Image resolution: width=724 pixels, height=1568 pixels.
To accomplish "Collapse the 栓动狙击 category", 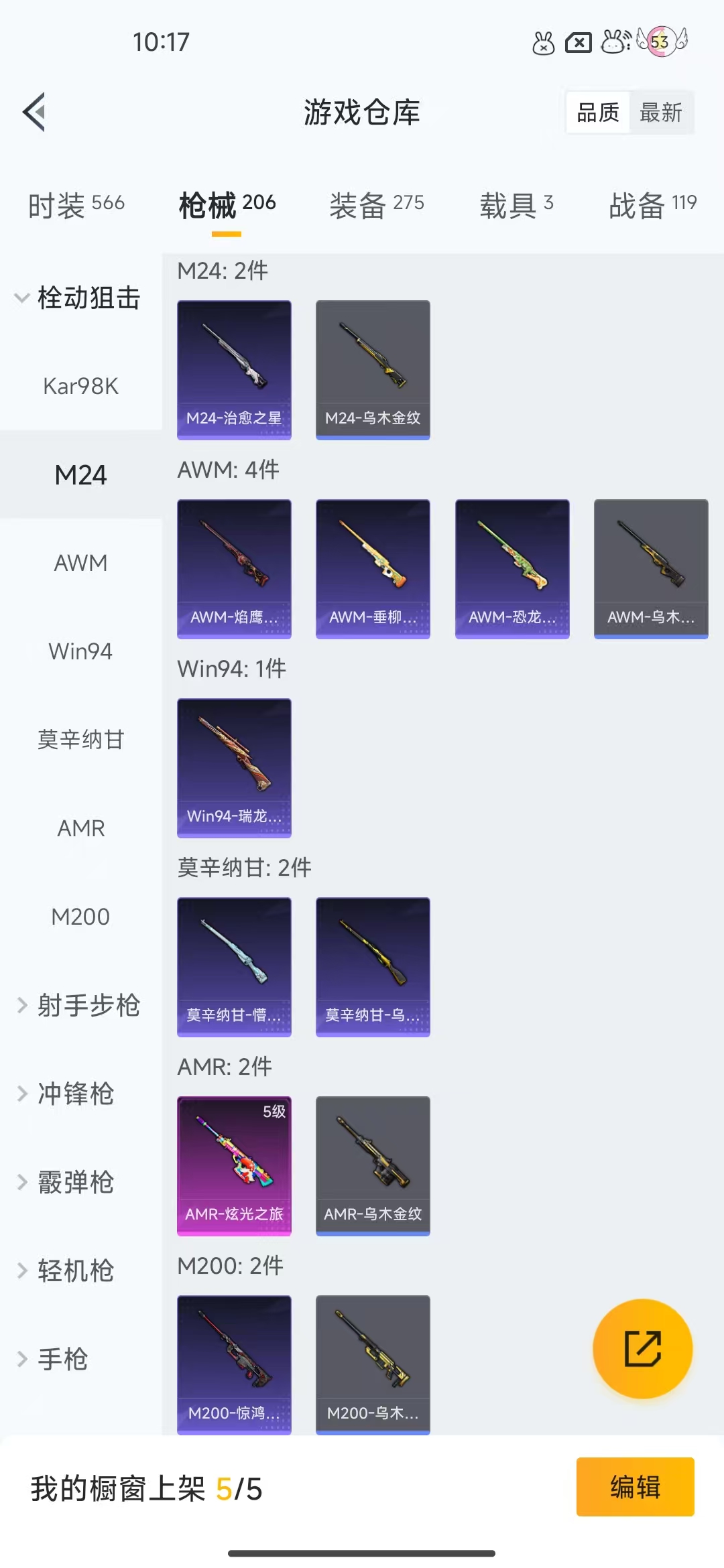I will click(78, 298).
